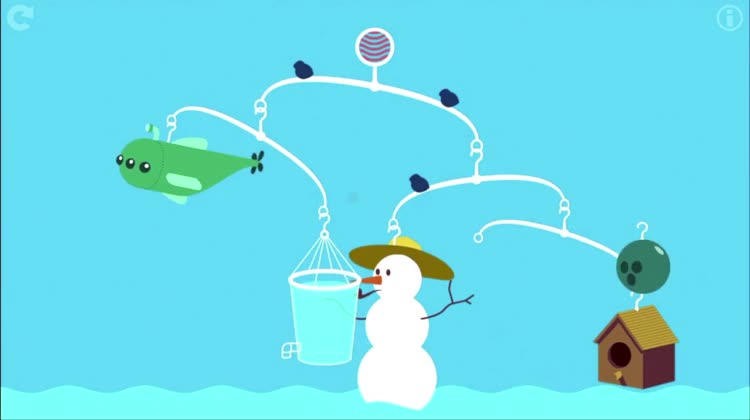Image resolution: width=750 pixels, height=420 pixels.
Task: Select the water bucket on the mobile
Action: (322, 317)
